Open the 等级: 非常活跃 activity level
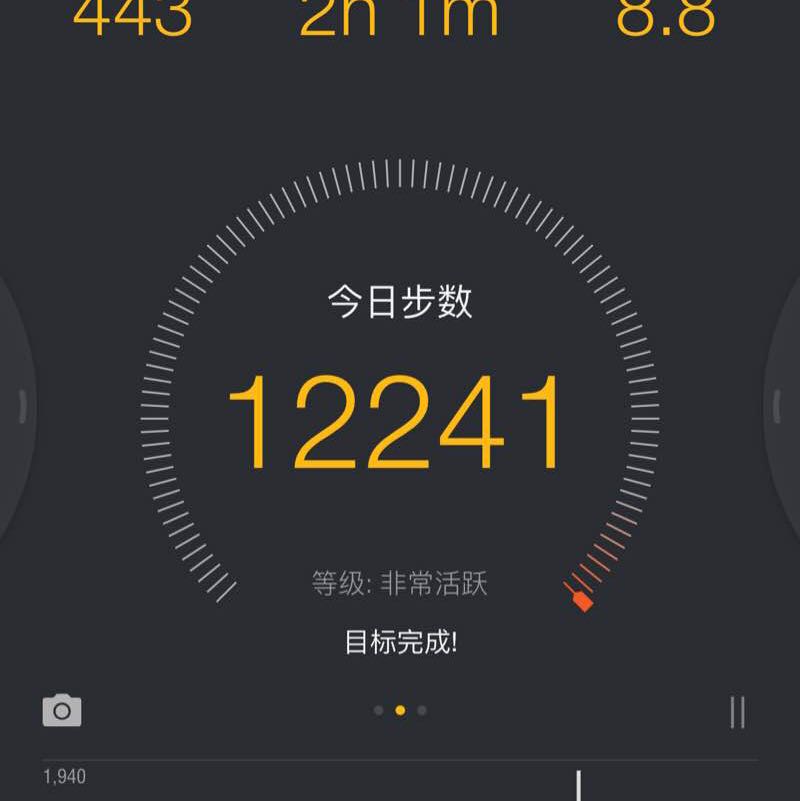The width and height of the screenshot is (800, 801). [398, 581]
